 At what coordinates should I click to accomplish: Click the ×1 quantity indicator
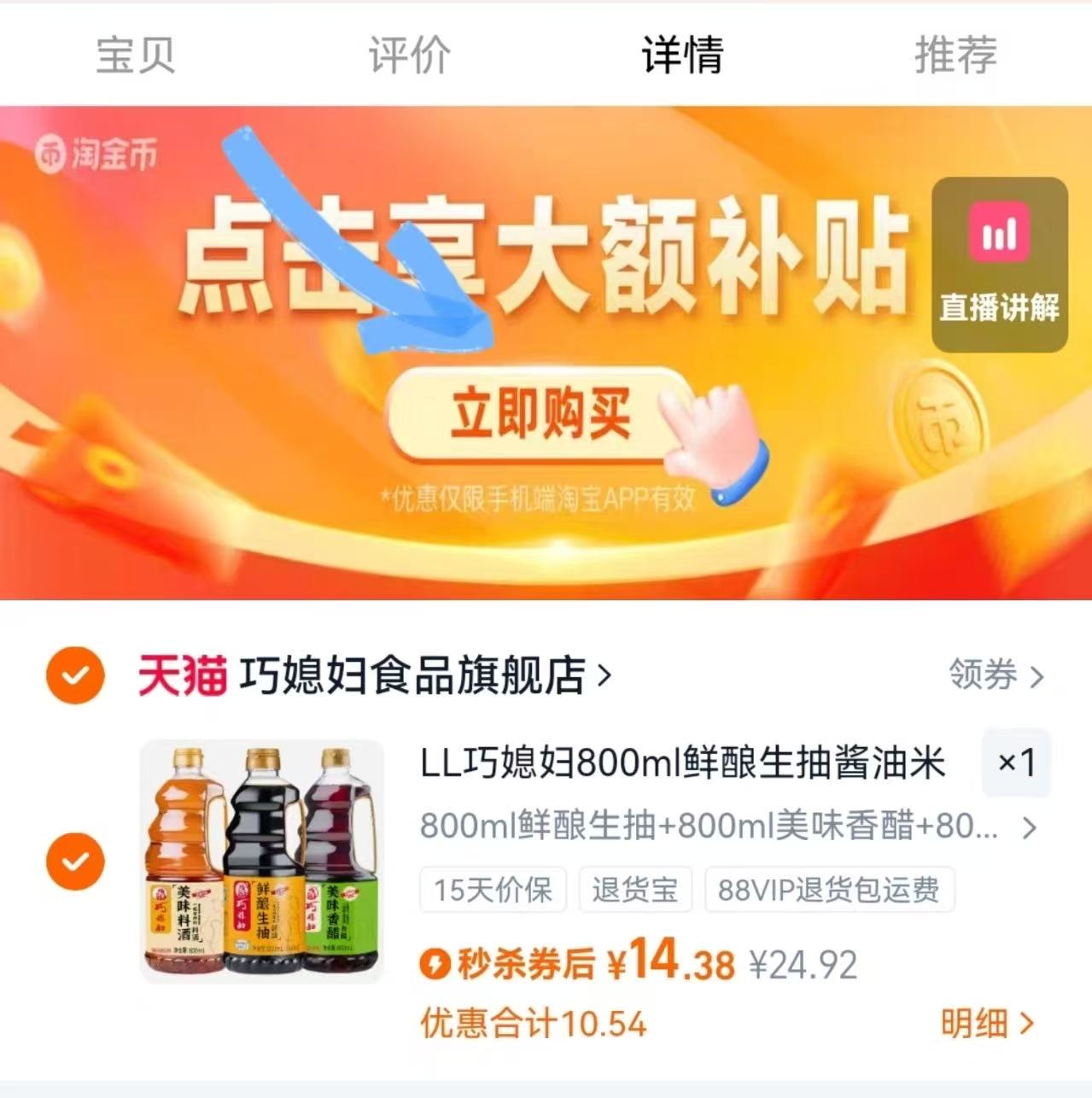[1016, 764]
